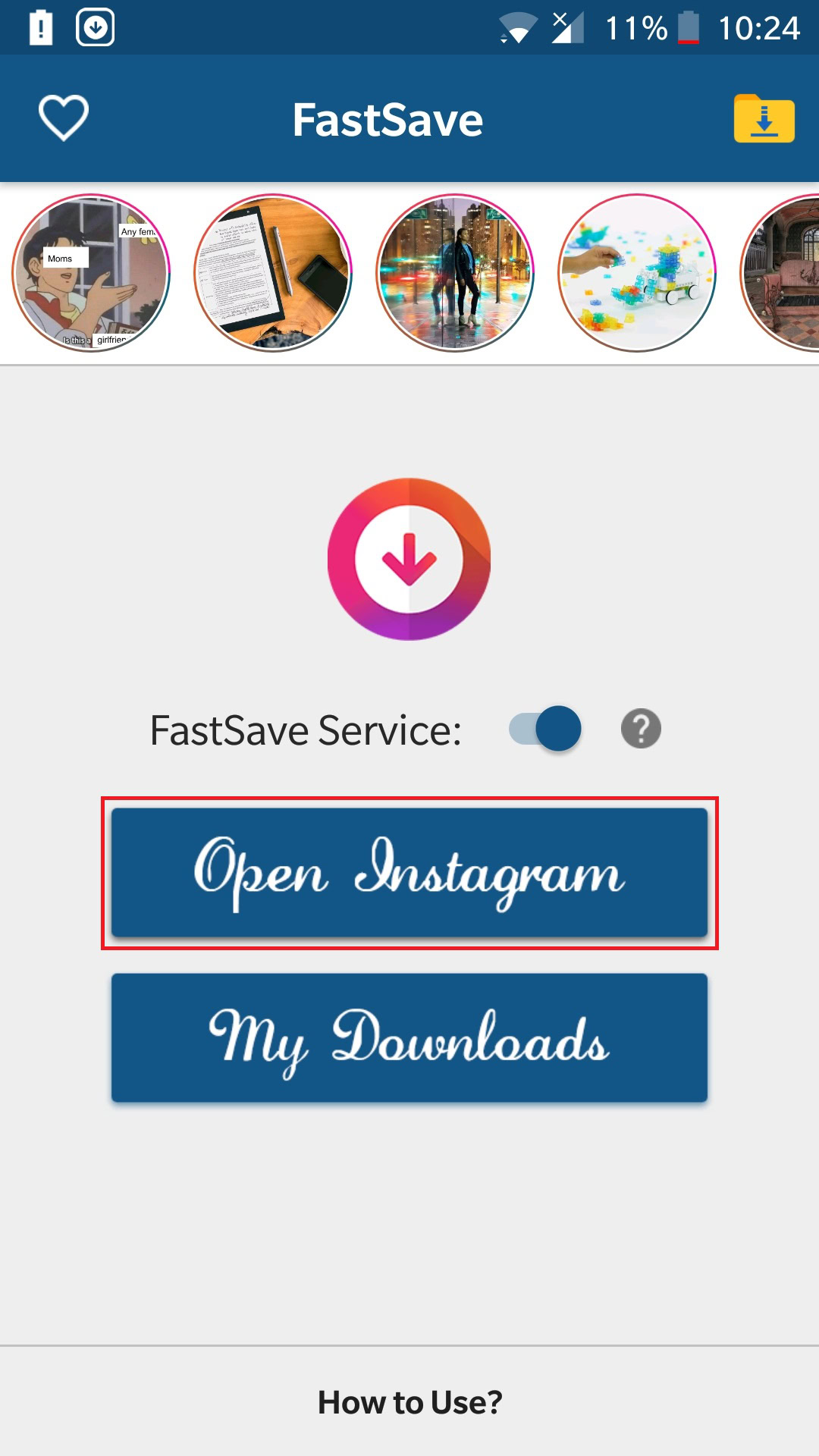Open the yellow downloads folder icon
This screenshot has width=819, height=1456.
[764, 119]
